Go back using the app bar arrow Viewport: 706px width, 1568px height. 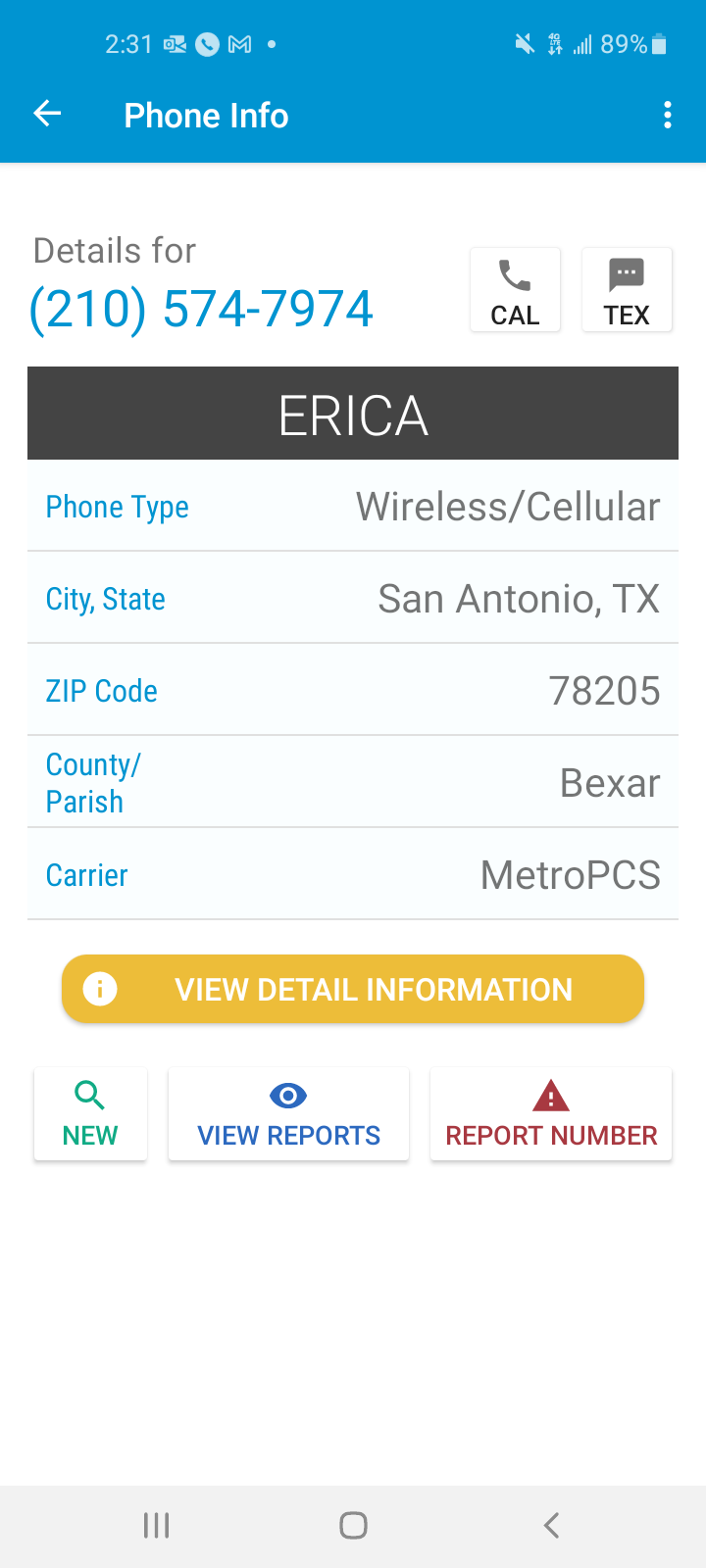point(47,115)
